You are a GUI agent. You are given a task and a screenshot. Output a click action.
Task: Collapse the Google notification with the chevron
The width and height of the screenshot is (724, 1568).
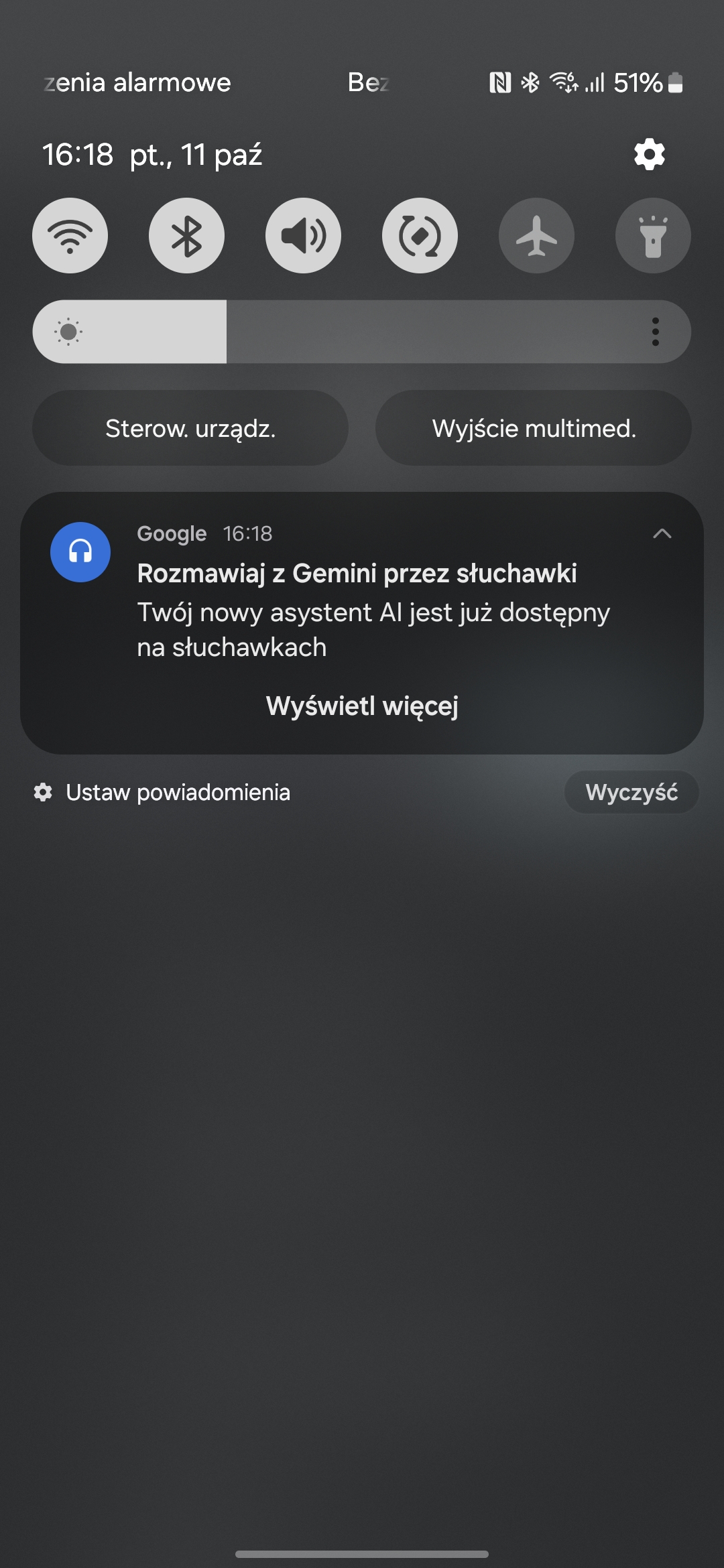pos(662,533)
